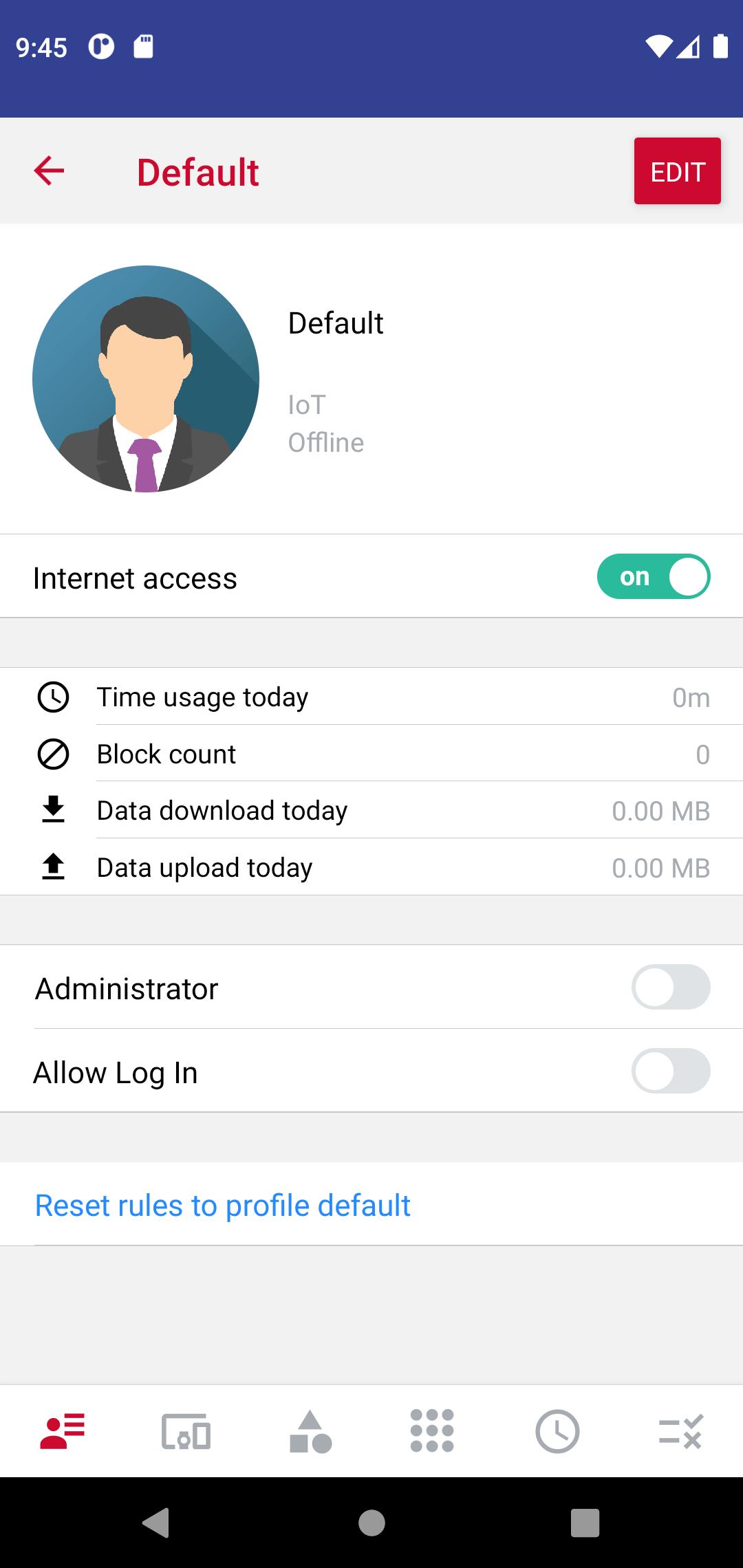This screenshot has width=743, height=1568.
Task: Open the shapes categories tab
Action: point(310,1432)
